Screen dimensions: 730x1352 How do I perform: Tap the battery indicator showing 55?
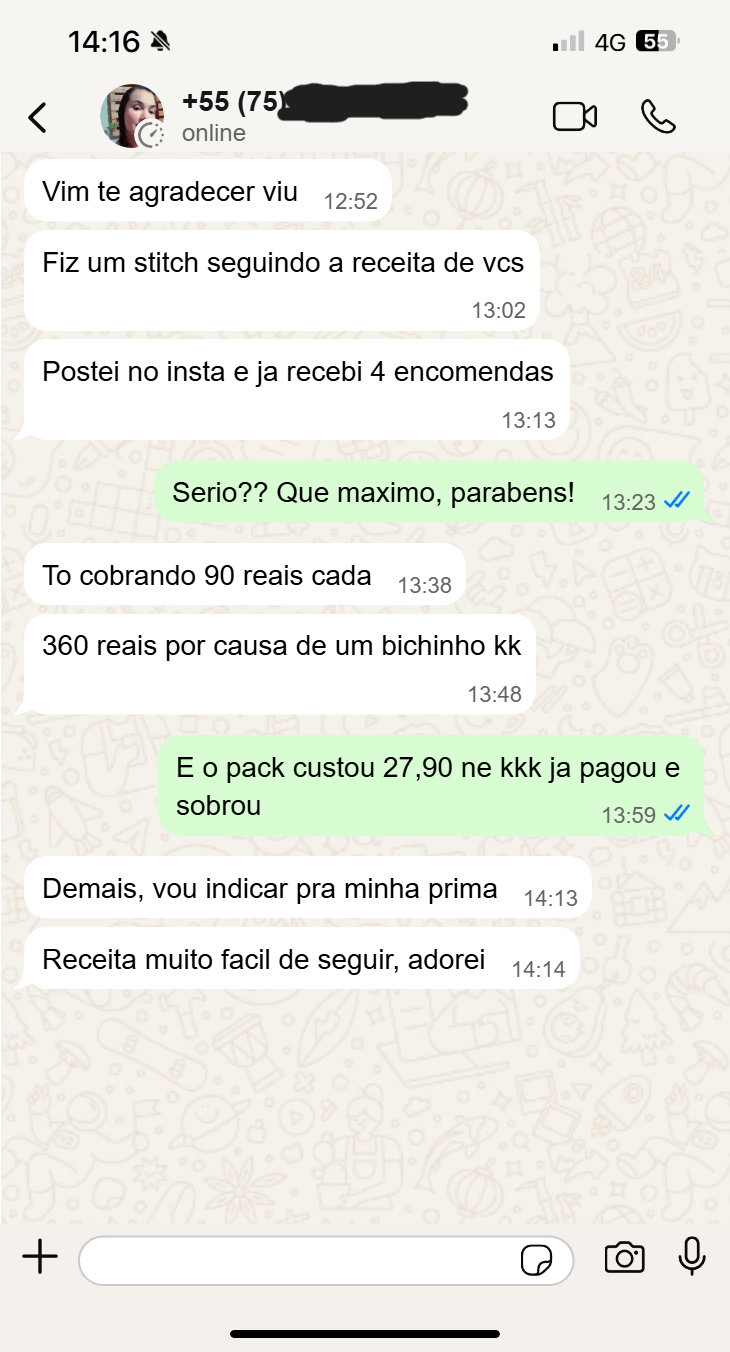[655, 41]
